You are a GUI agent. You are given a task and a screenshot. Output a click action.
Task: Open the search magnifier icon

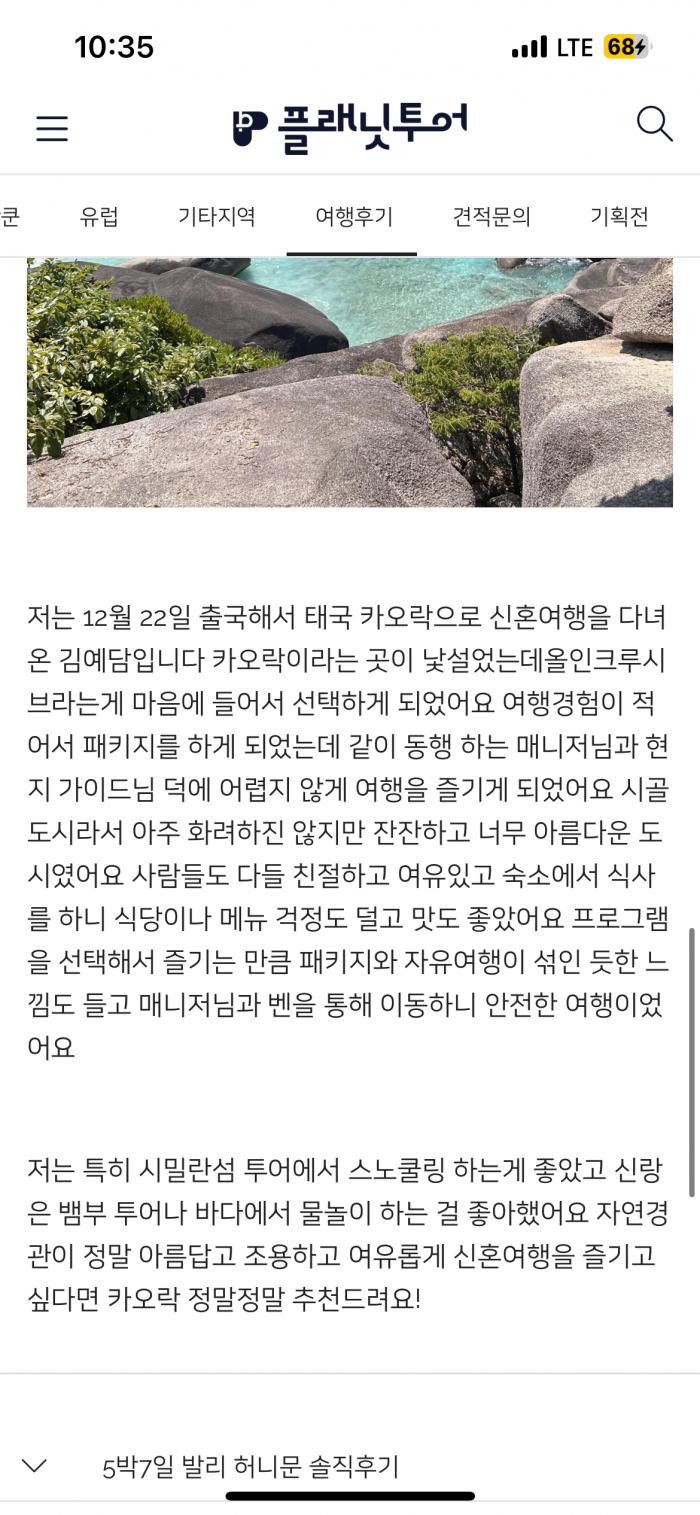click(654, 125)
